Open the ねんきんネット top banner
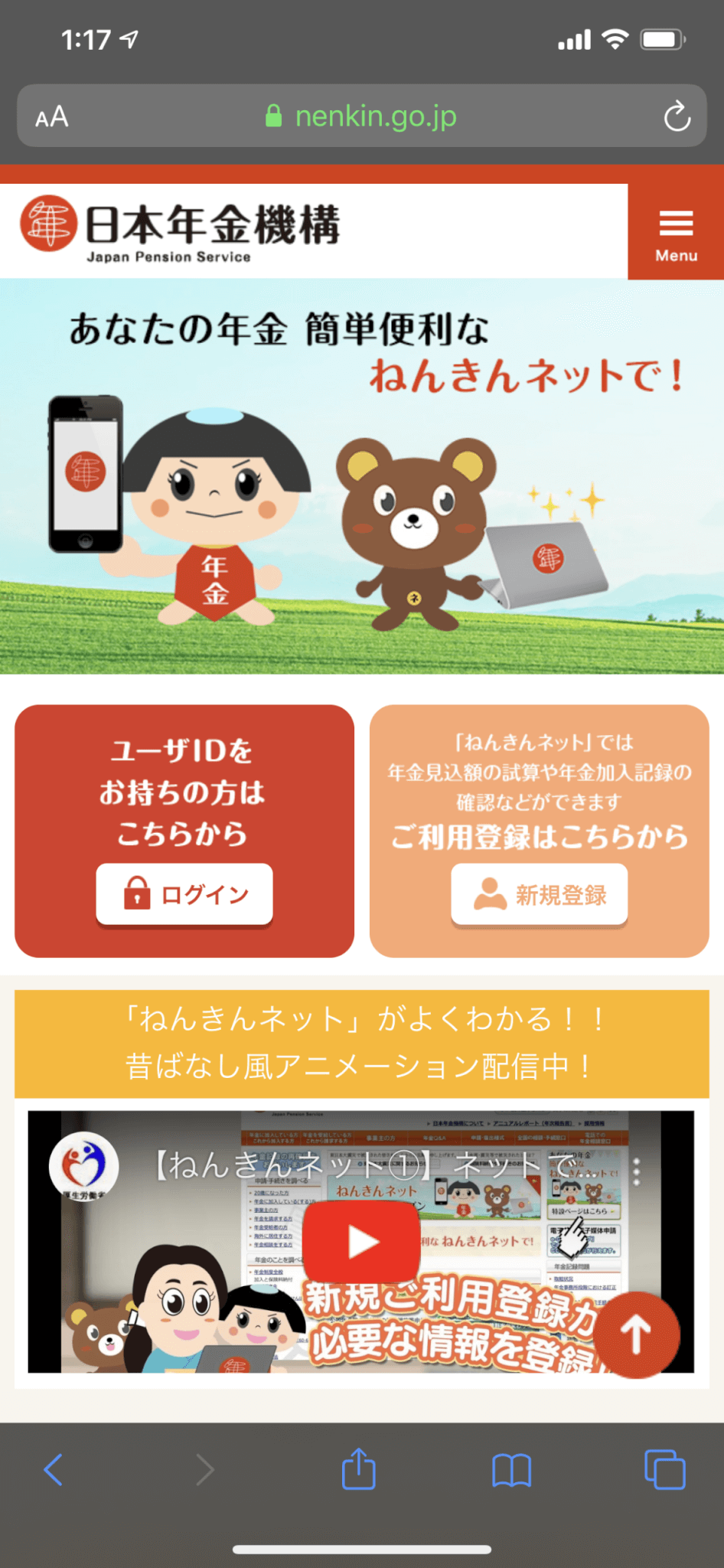The image size is (724, 1568). [x=362, y=476]
